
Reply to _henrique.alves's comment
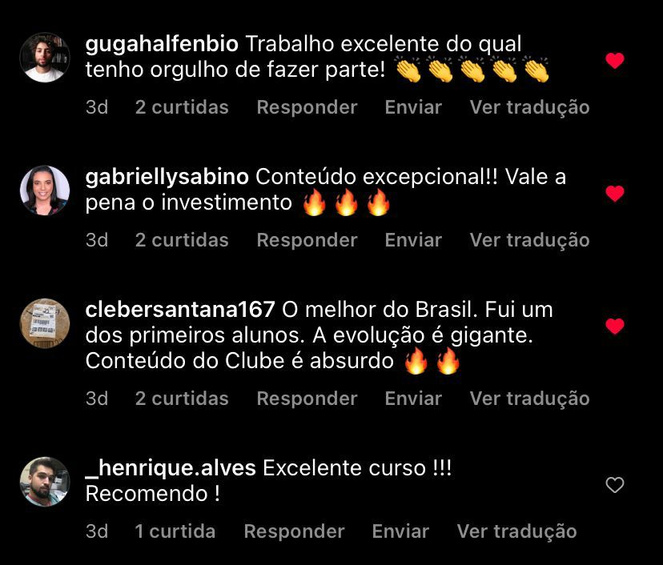pyautogui.click(x=294, y=532)
